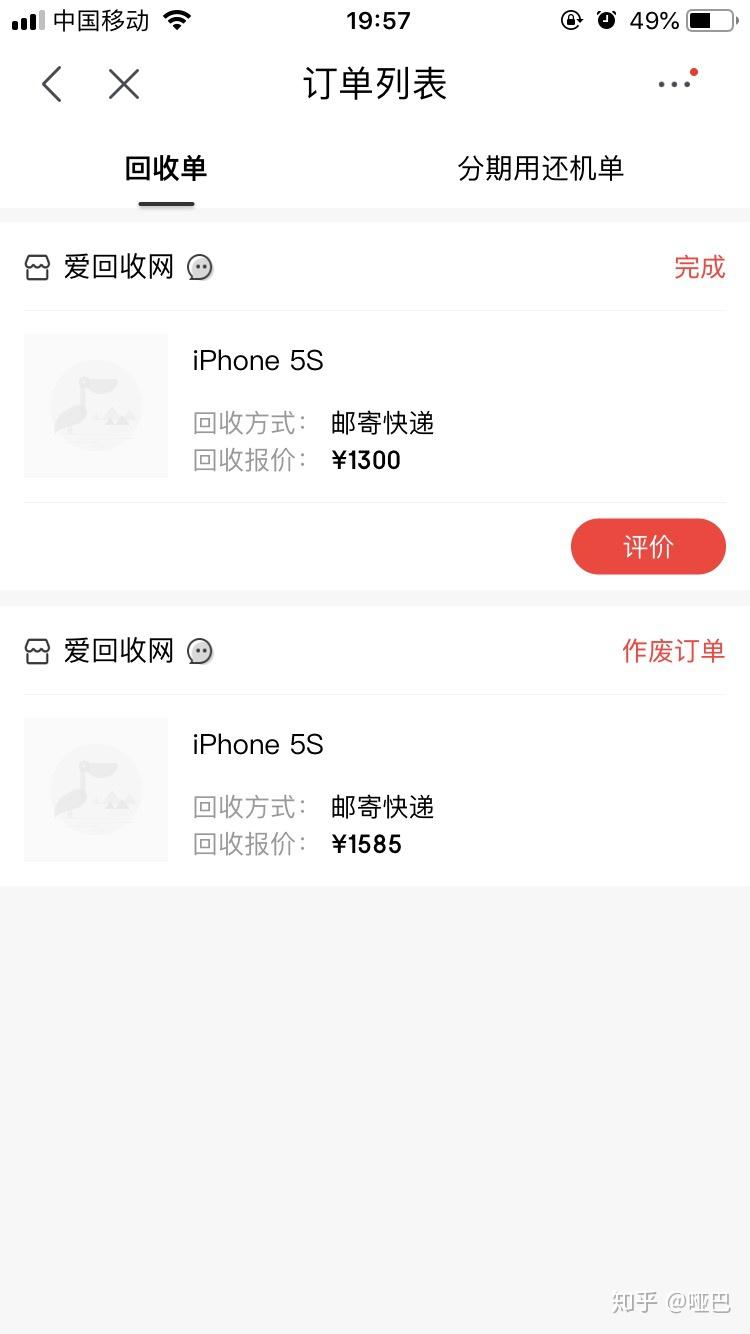Close the order list page

[124, 84]
